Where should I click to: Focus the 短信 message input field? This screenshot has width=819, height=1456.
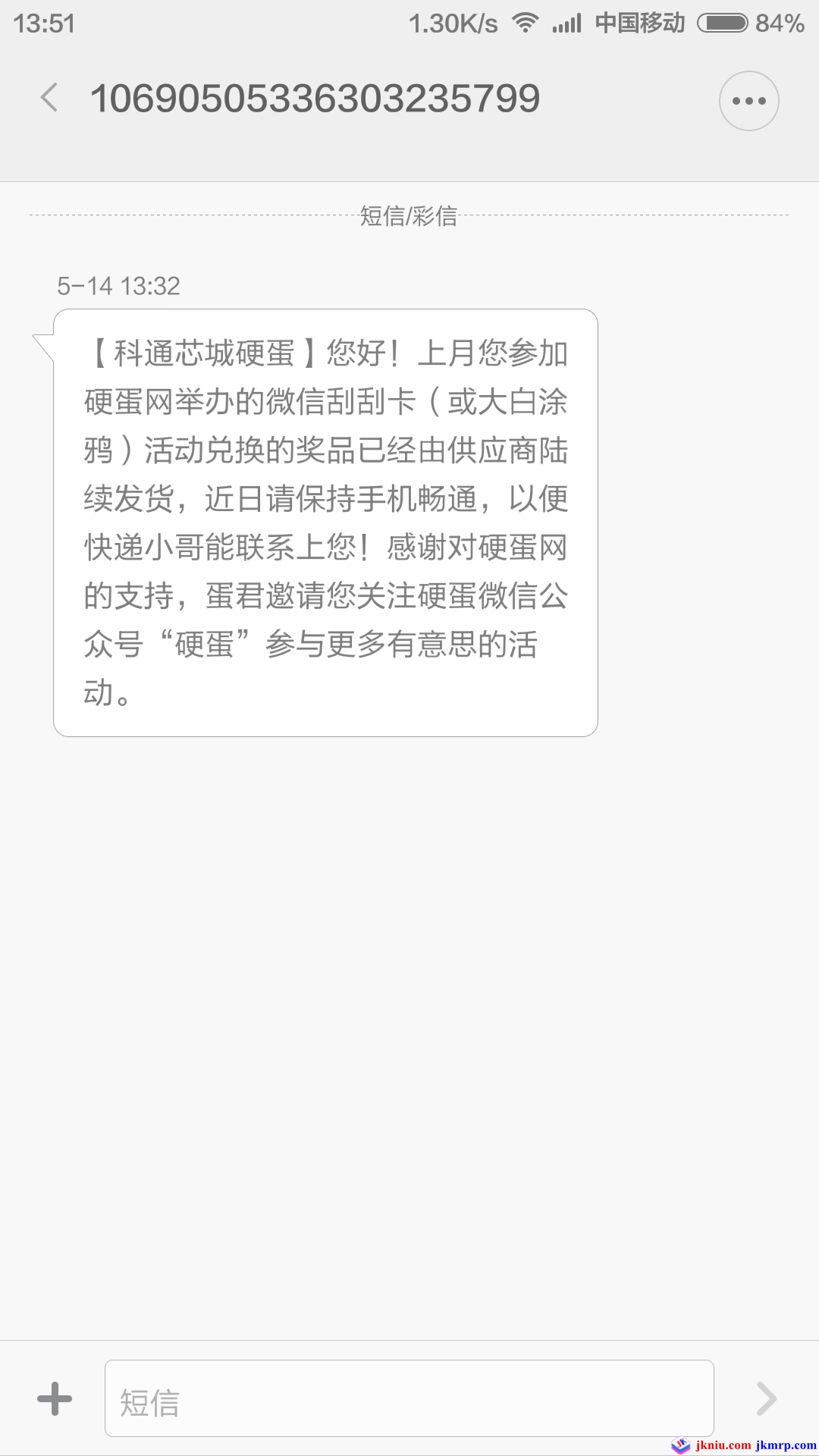pyautogui.click(x=409, y=1398)
